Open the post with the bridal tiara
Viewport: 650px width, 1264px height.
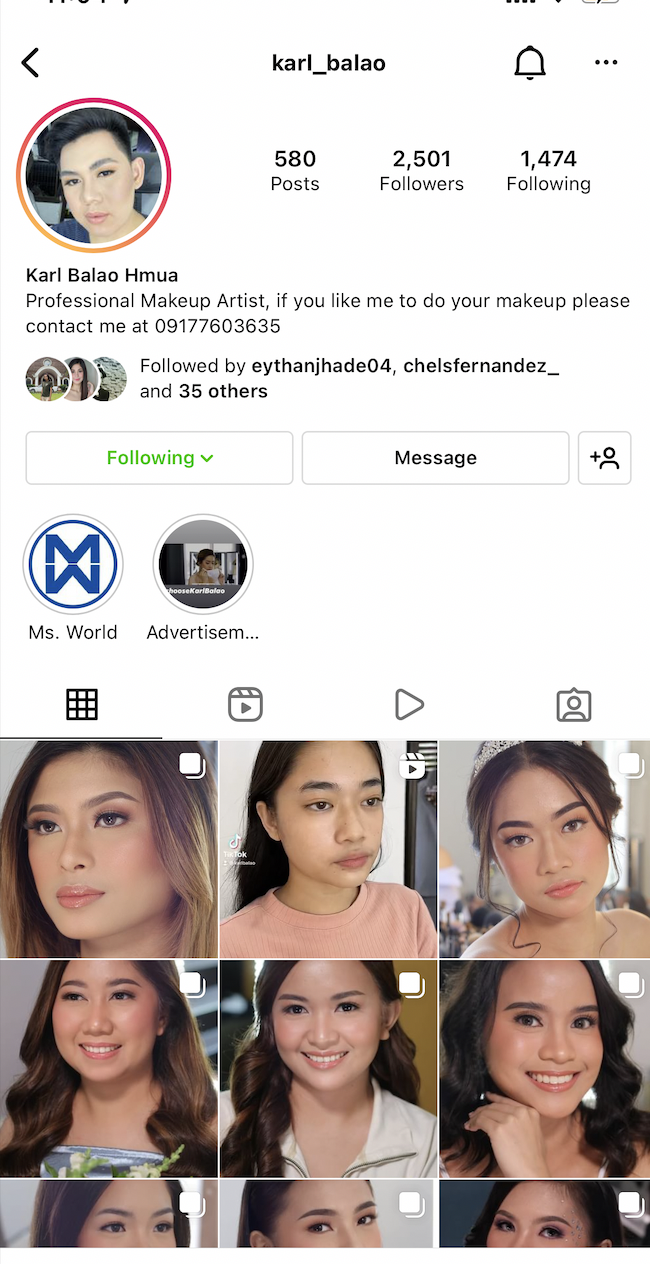(x=544, y=849)
